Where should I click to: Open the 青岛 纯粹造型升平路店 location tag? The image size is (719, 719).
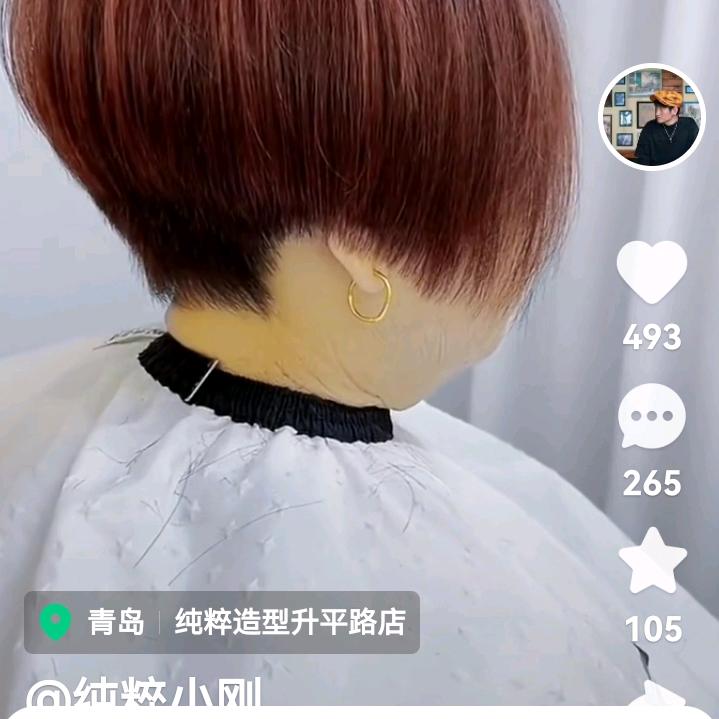point(222,622)
